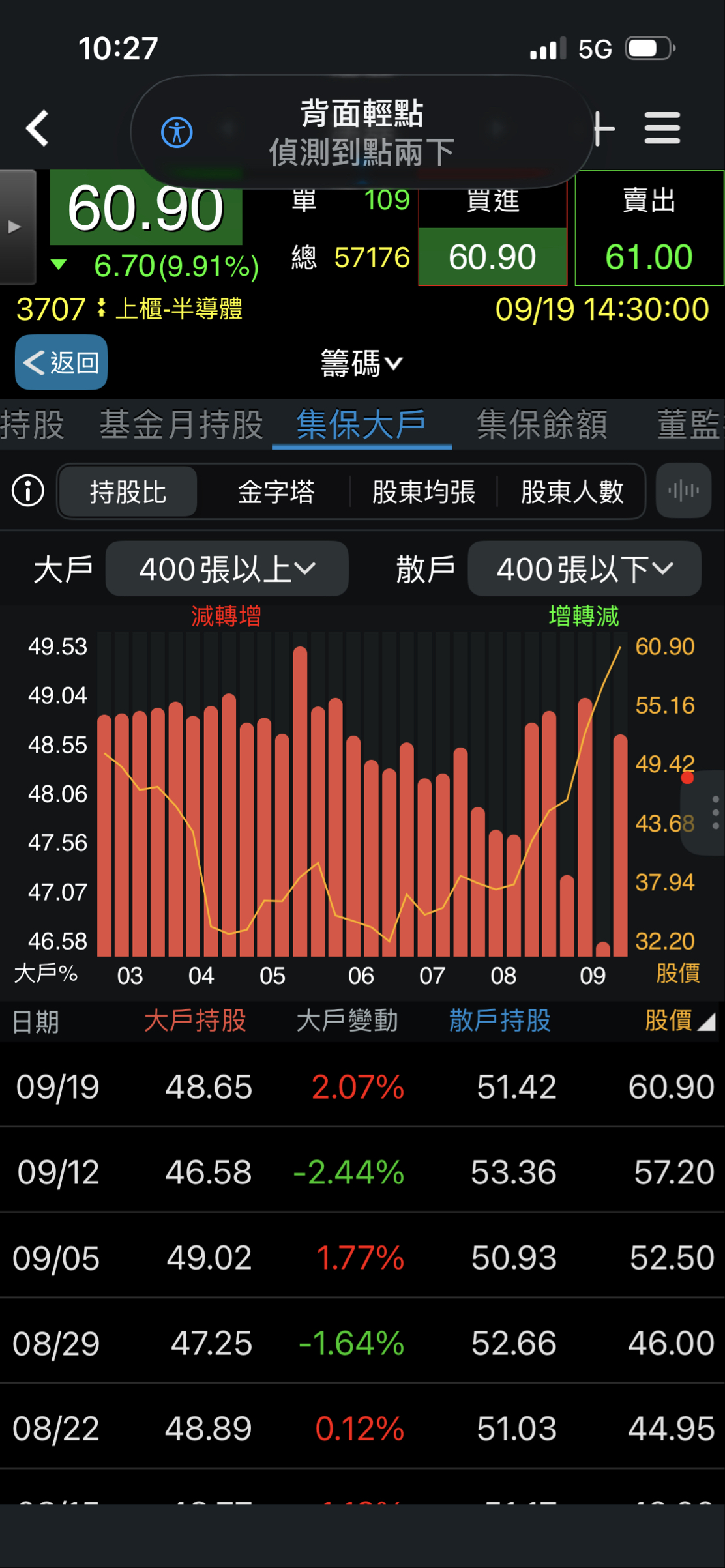This screenshot has width=725, height=1568.
Task: Change 散戶 threshold 400張以下 dropdown
Action: click(584, 569)
